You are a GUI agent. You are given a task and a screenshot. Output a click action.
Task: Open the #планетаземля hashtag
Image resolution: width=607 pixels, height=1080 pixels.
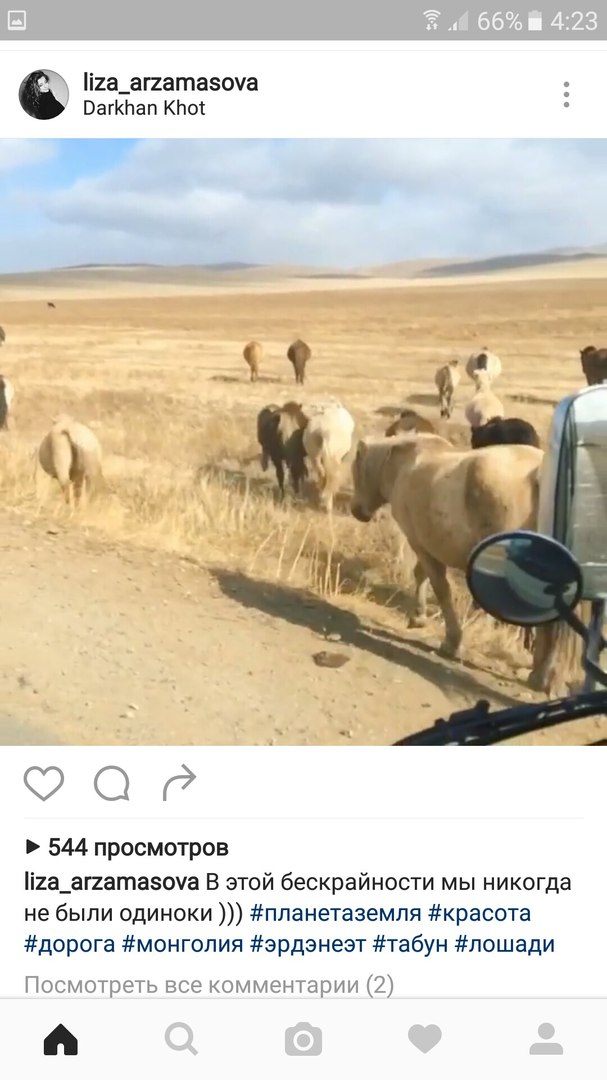[335, 913]
